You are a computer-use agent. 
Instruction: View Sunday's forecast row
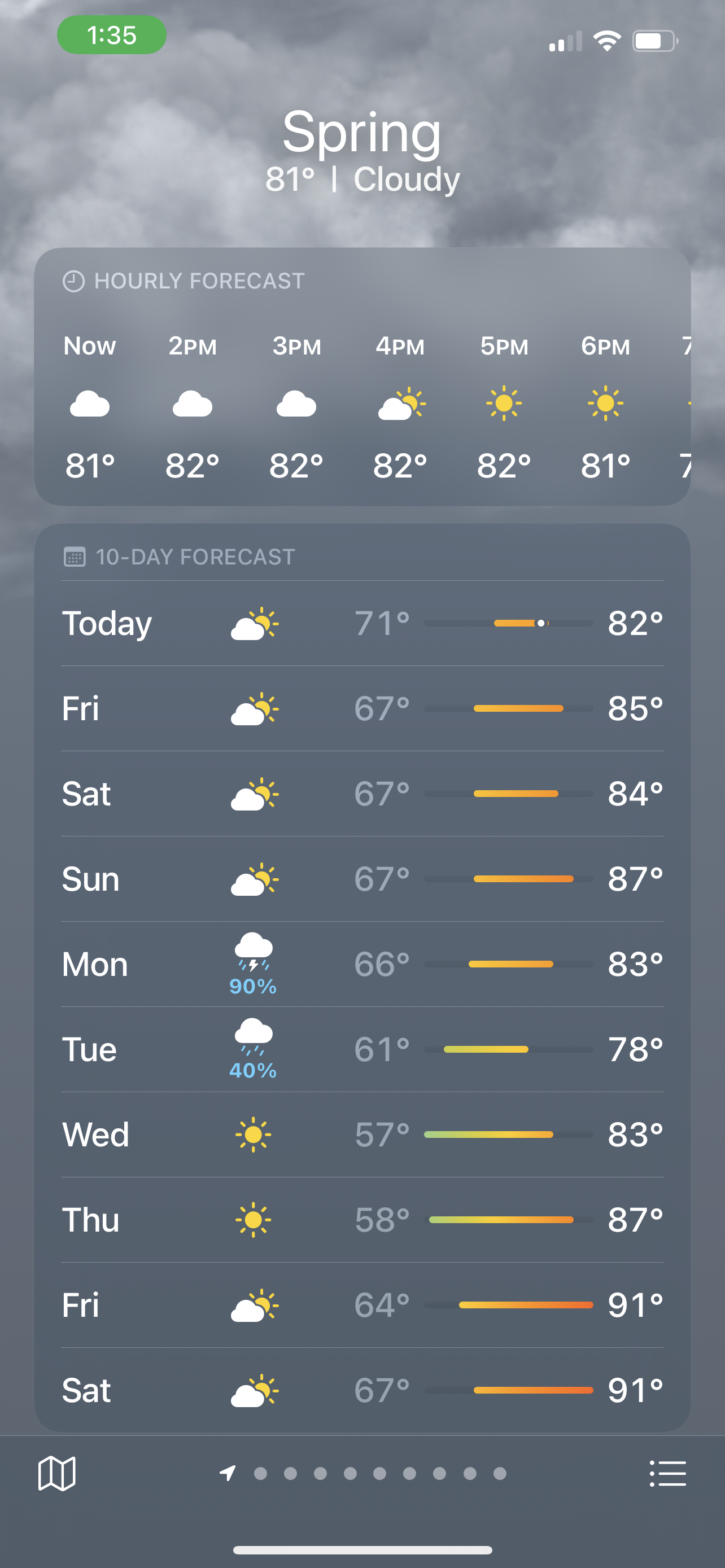pos(362,879)
